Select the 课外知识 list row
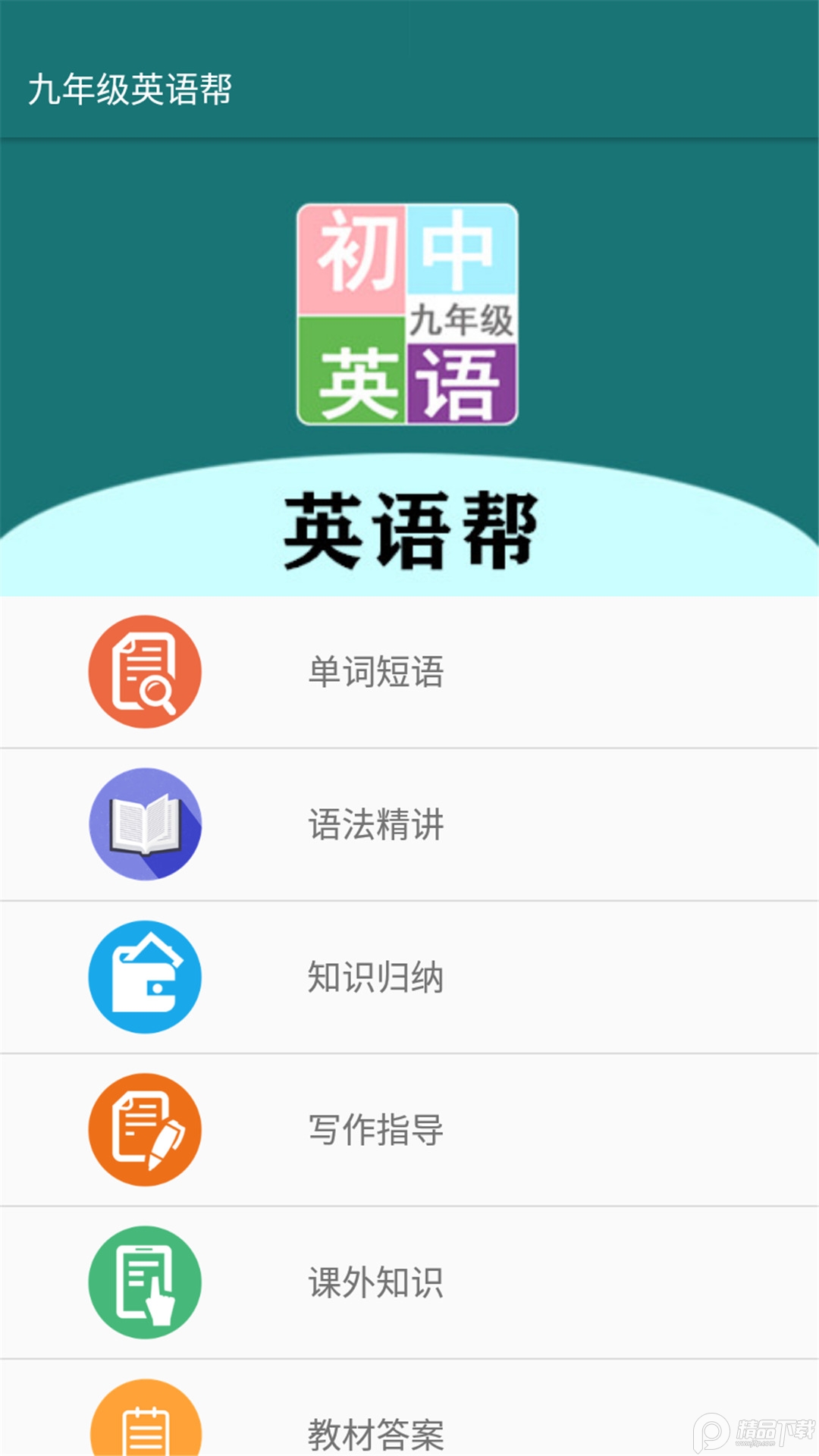The height and width of the screenshot is (1456, 819). point(409,1283)
